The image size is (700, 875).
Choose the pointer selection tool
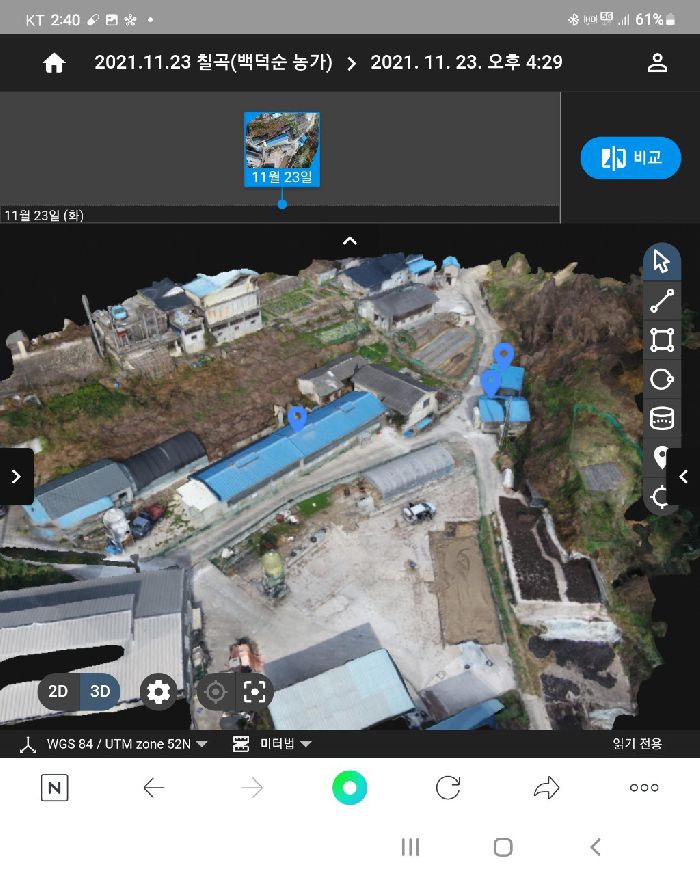[x=661, y=262]
